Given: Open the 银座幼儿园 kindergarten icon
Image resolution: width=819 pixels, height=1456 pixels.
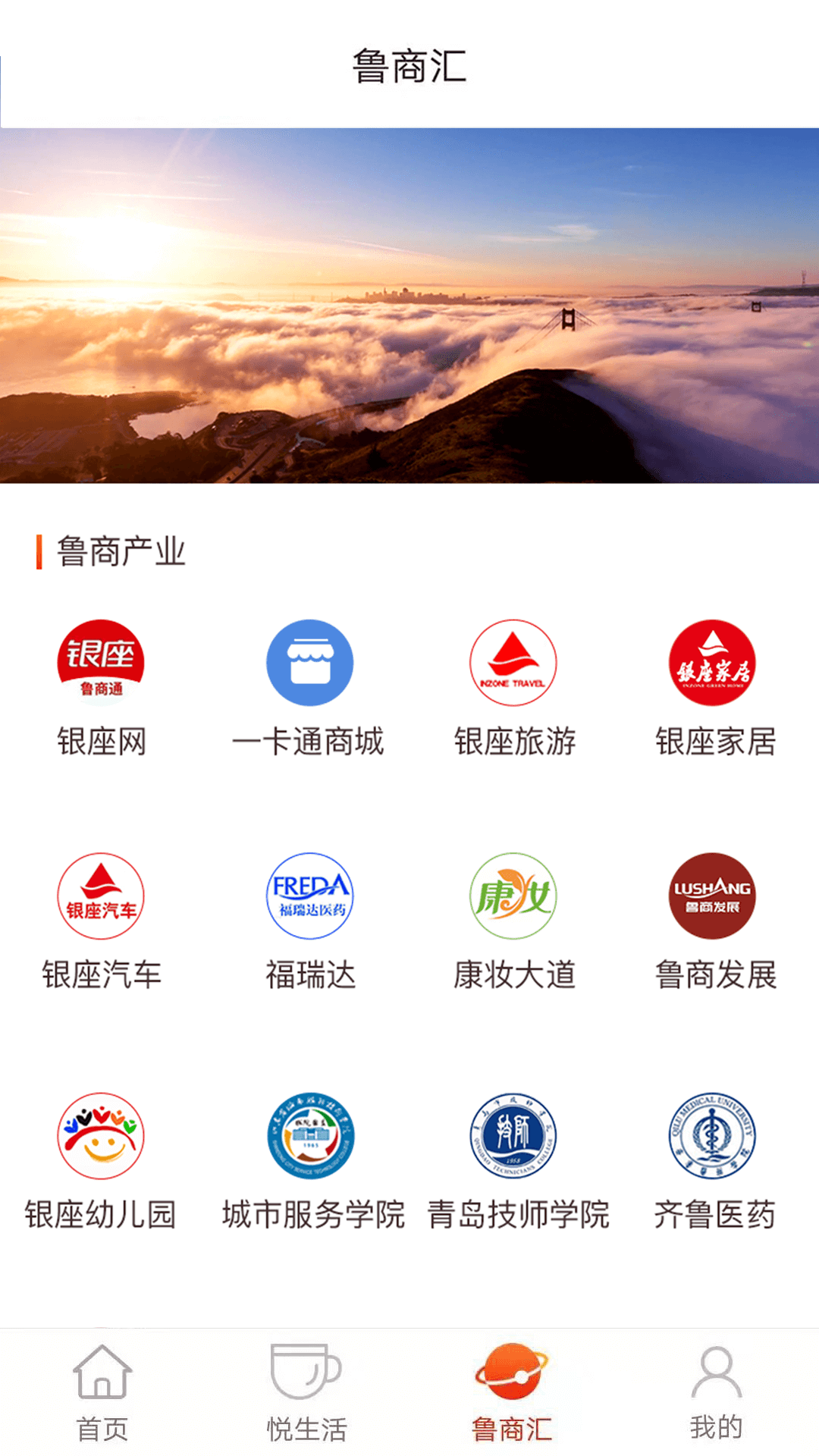Looking at the screenshot, I should click(x=102, y=1135).
